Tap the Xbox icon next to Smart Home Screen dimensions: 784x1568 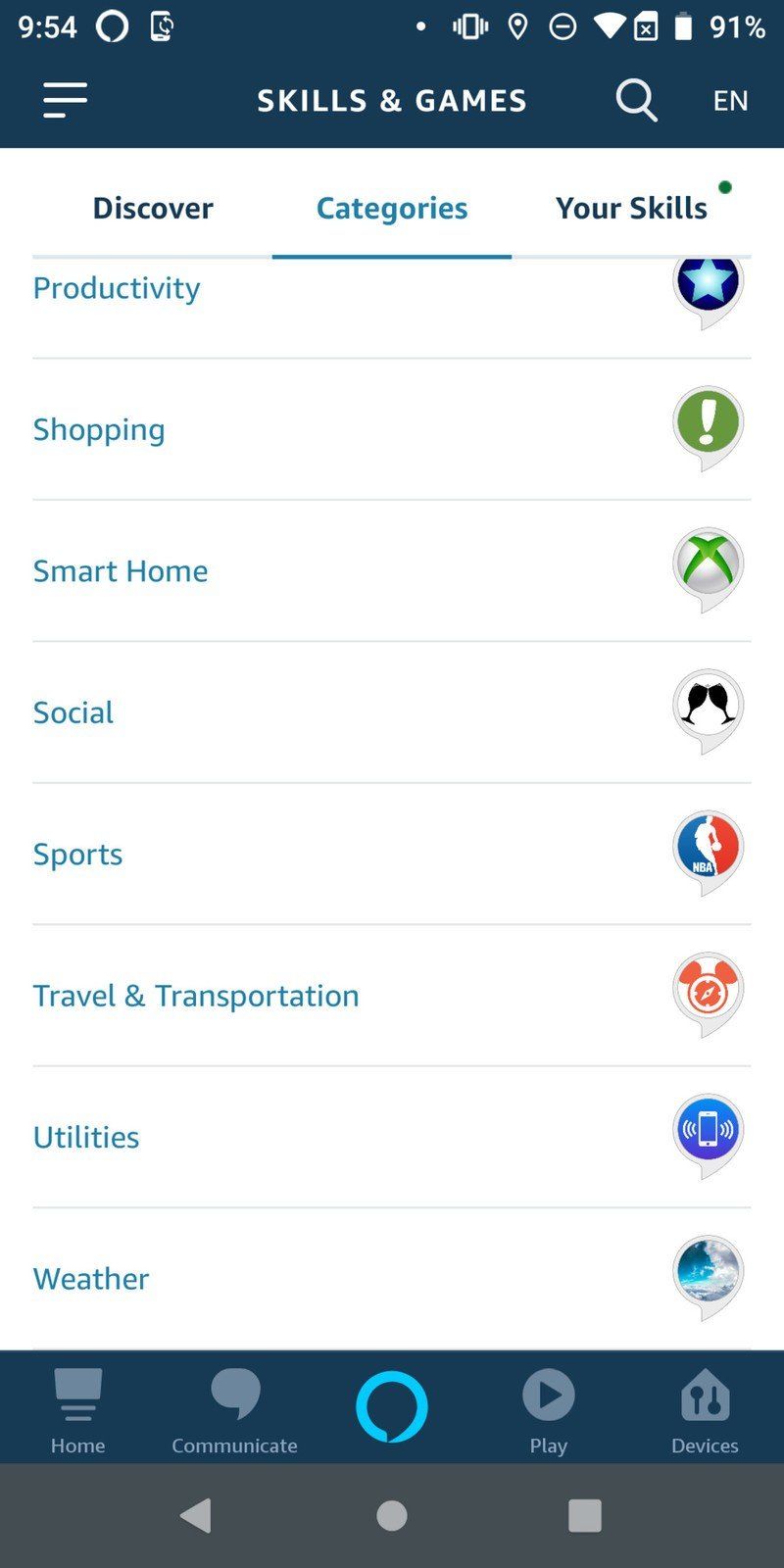708,568
